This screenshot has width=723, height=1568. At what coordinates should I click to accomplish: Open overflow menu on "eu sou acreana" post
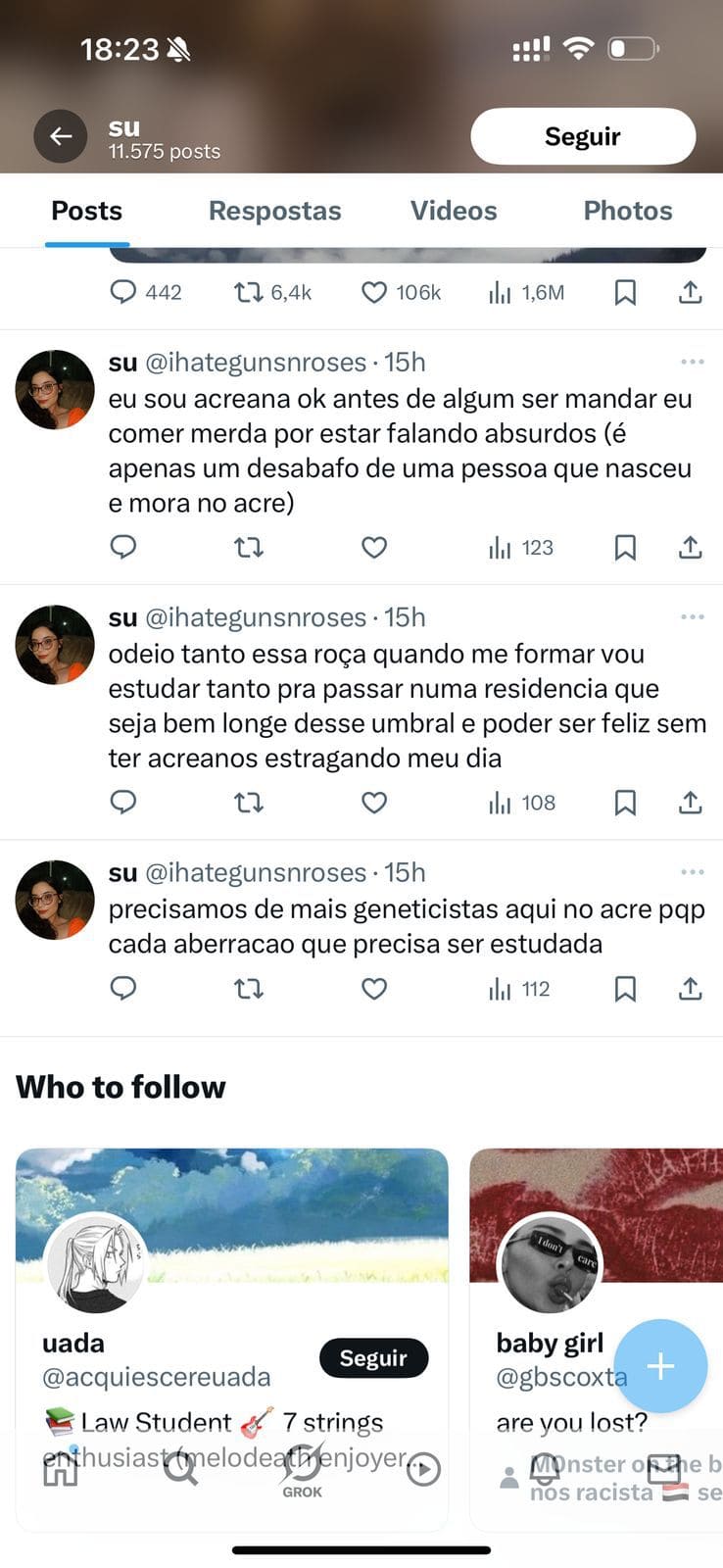pyautogui.click(x=692, y=362)
